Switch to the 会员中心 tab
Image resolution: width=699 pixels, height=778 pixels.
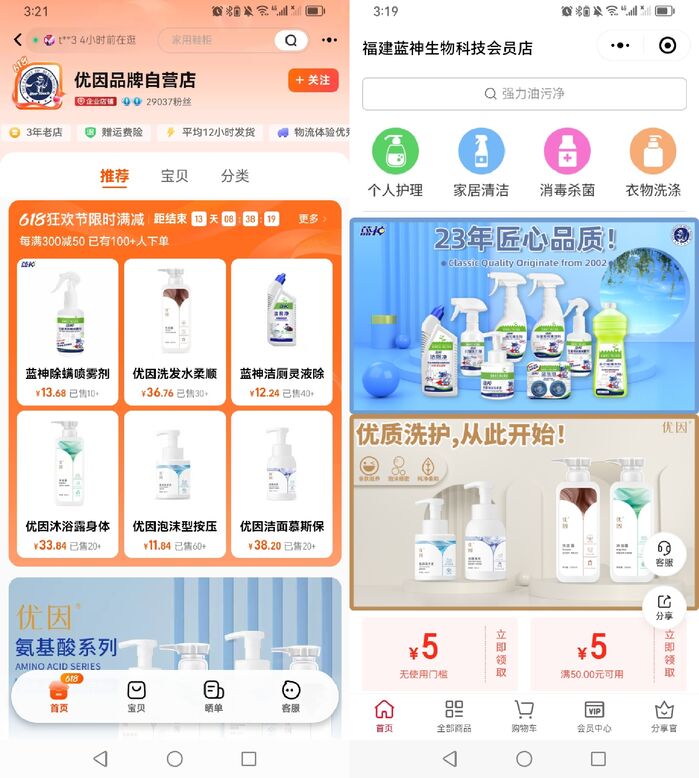pos(594,716)
